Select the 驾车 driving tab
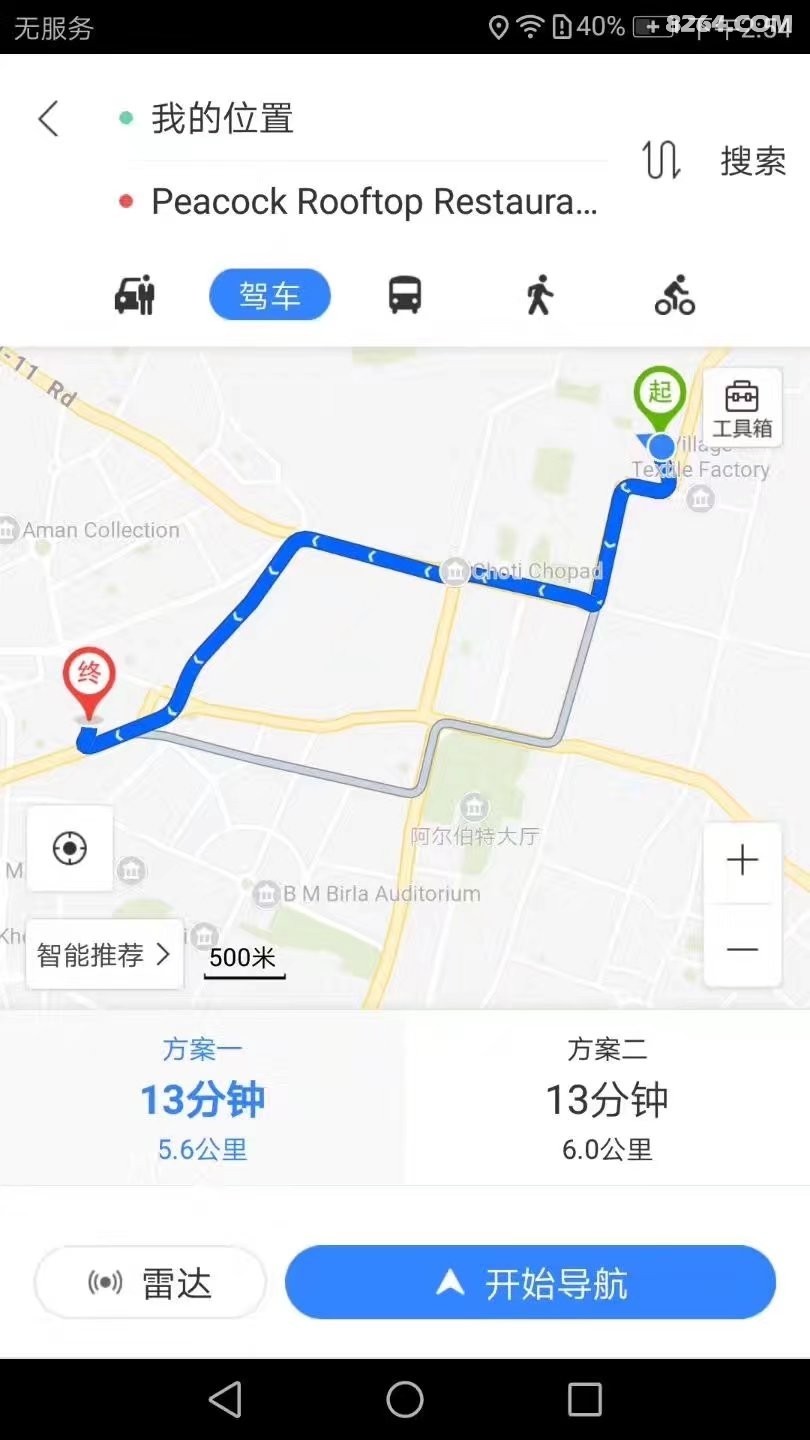Viewport: 810px width, 1440px height. (x=269, y=296)
